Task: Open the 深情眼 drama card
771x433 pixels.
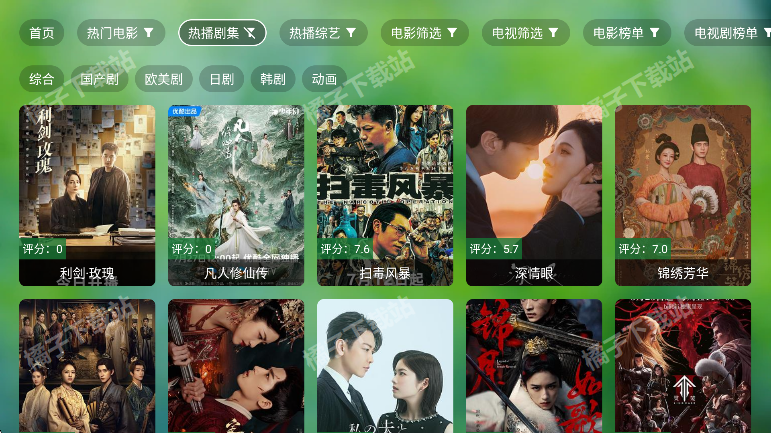Action: pyautogui.click(x=534, y=195)
